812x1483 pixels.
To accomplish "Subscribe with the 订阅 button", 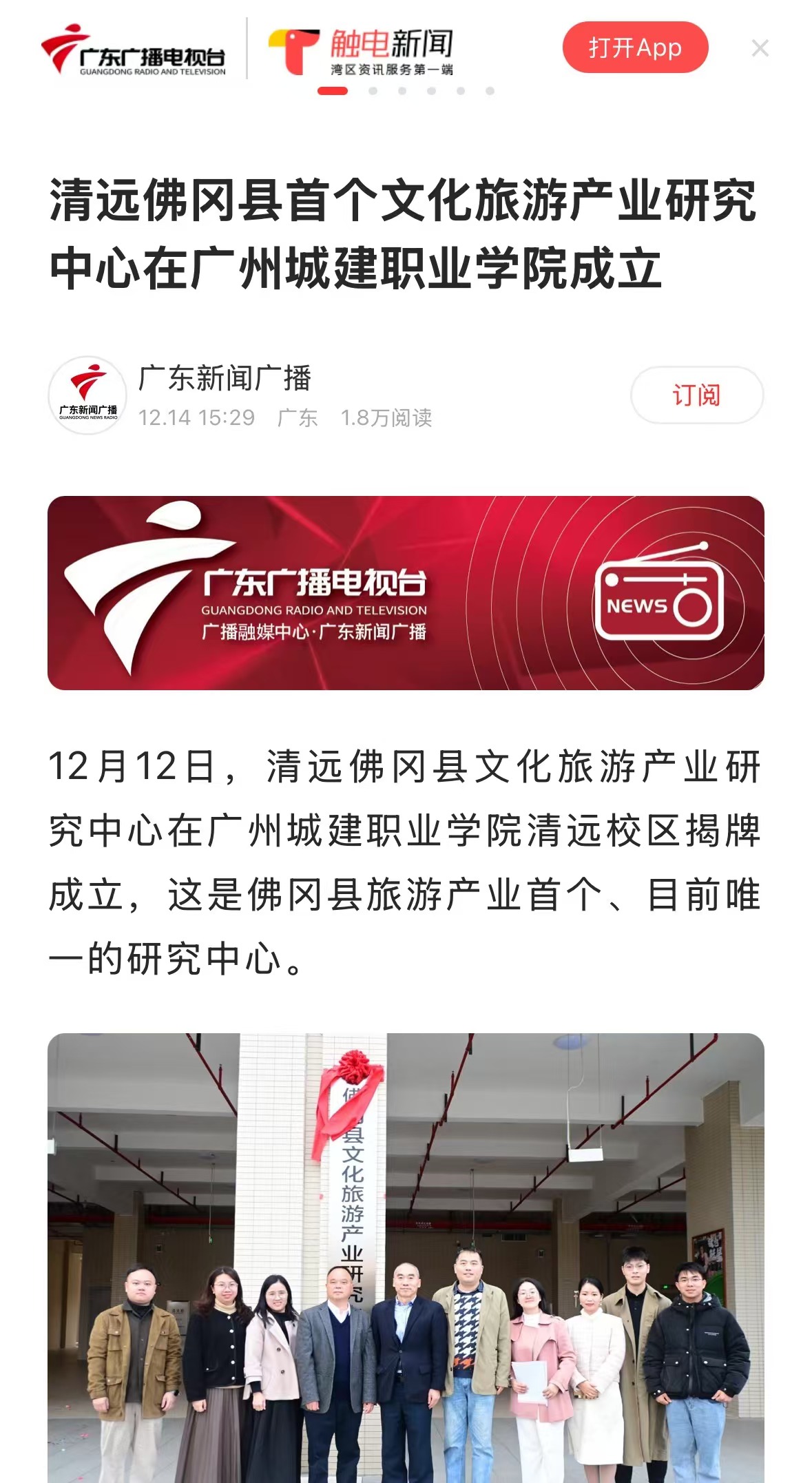I will click(696, 395).
